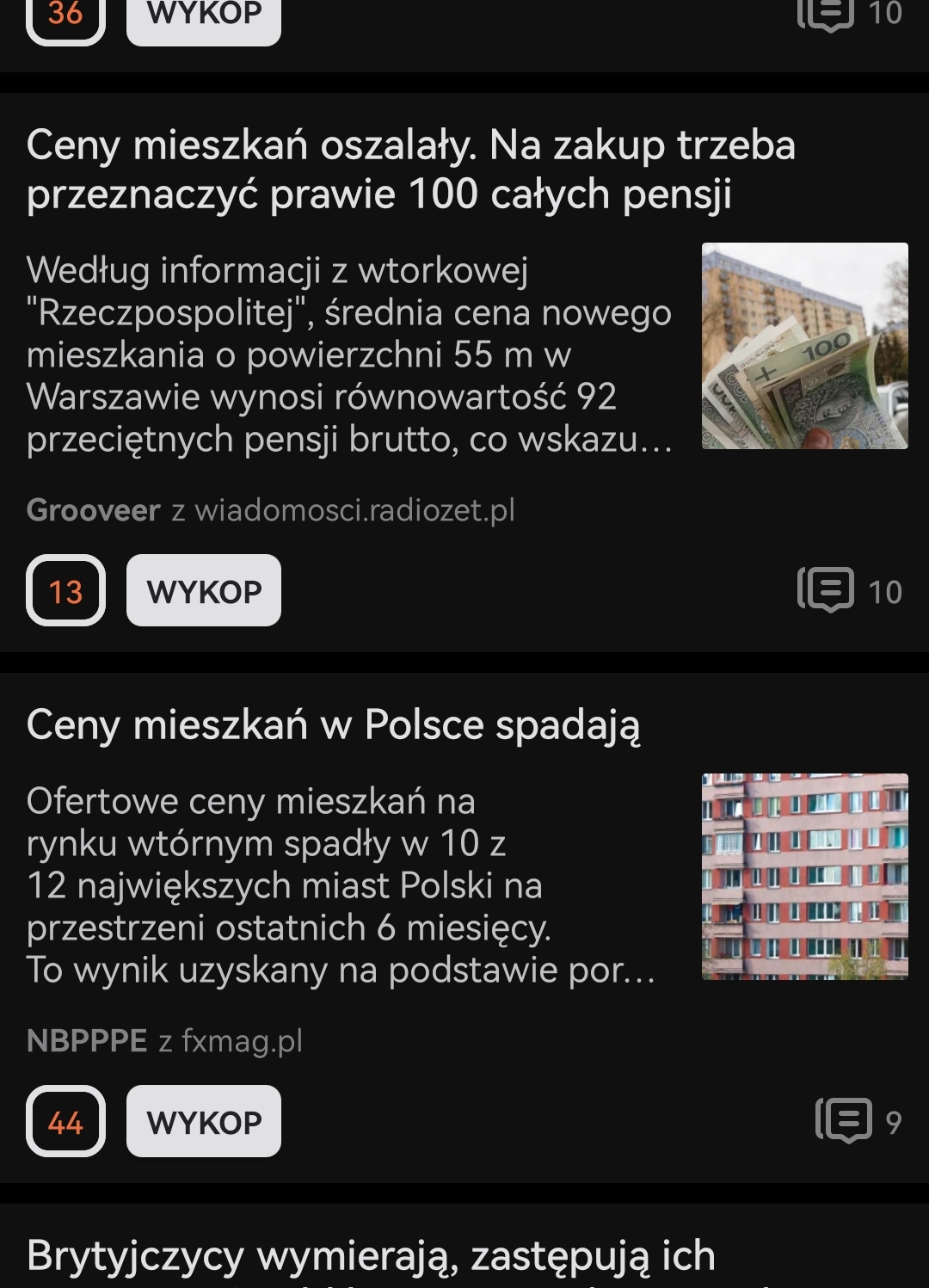This screenshot has height=1288, width=929.
Task: Open NBPPPE's user profile
Action: tap(87, 1041)
